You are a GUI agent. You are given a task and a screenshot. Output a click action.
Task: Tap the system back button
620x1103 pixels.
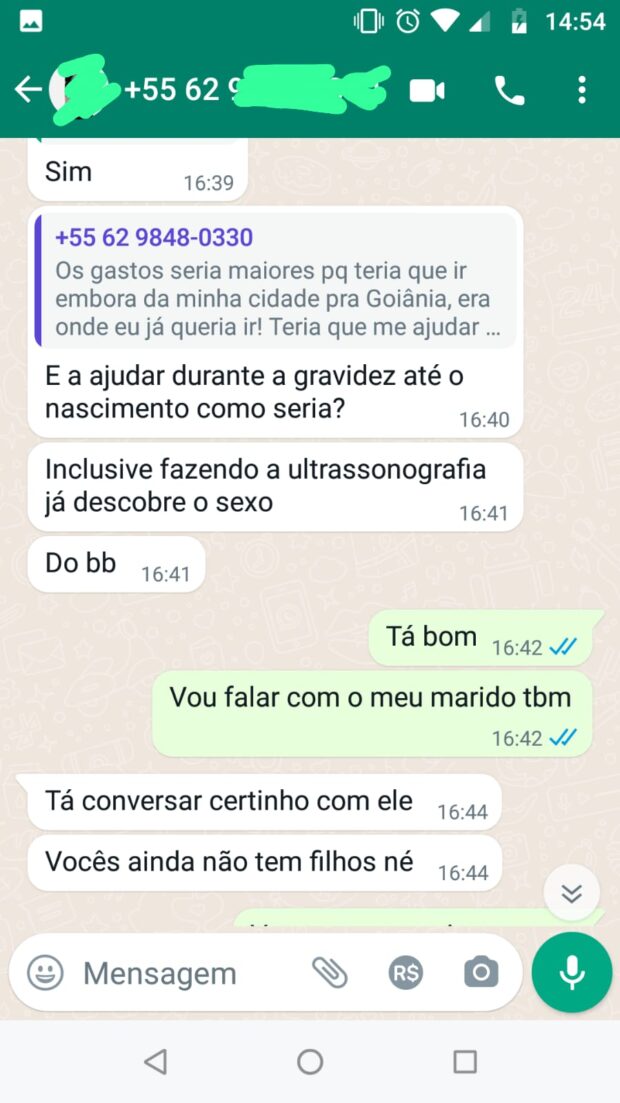(155, 1061)
